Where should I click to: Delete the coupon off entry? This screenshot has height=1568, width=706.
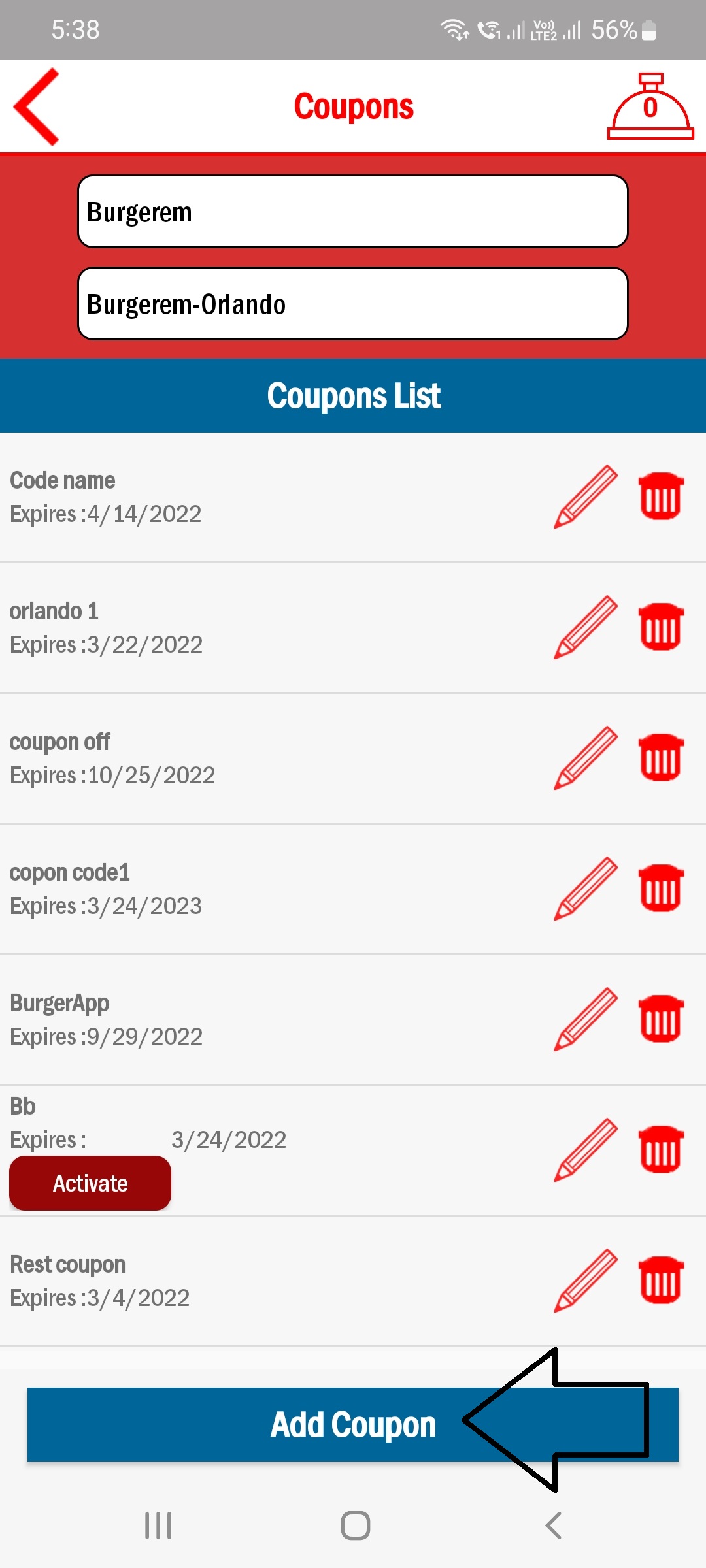tap(660, 758)
